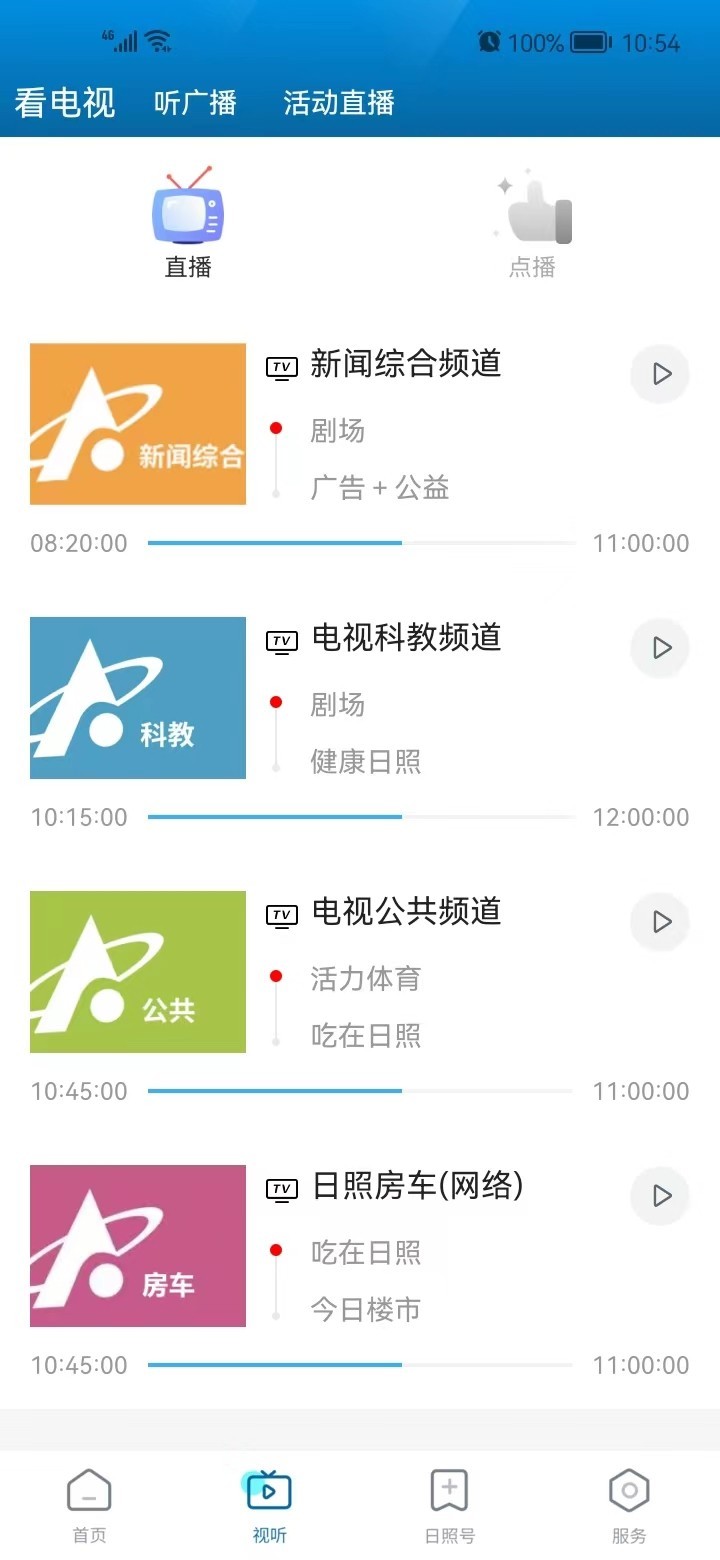Tap the 视听 bottom tab
720x1560 pixels.
pos(269,1505)
